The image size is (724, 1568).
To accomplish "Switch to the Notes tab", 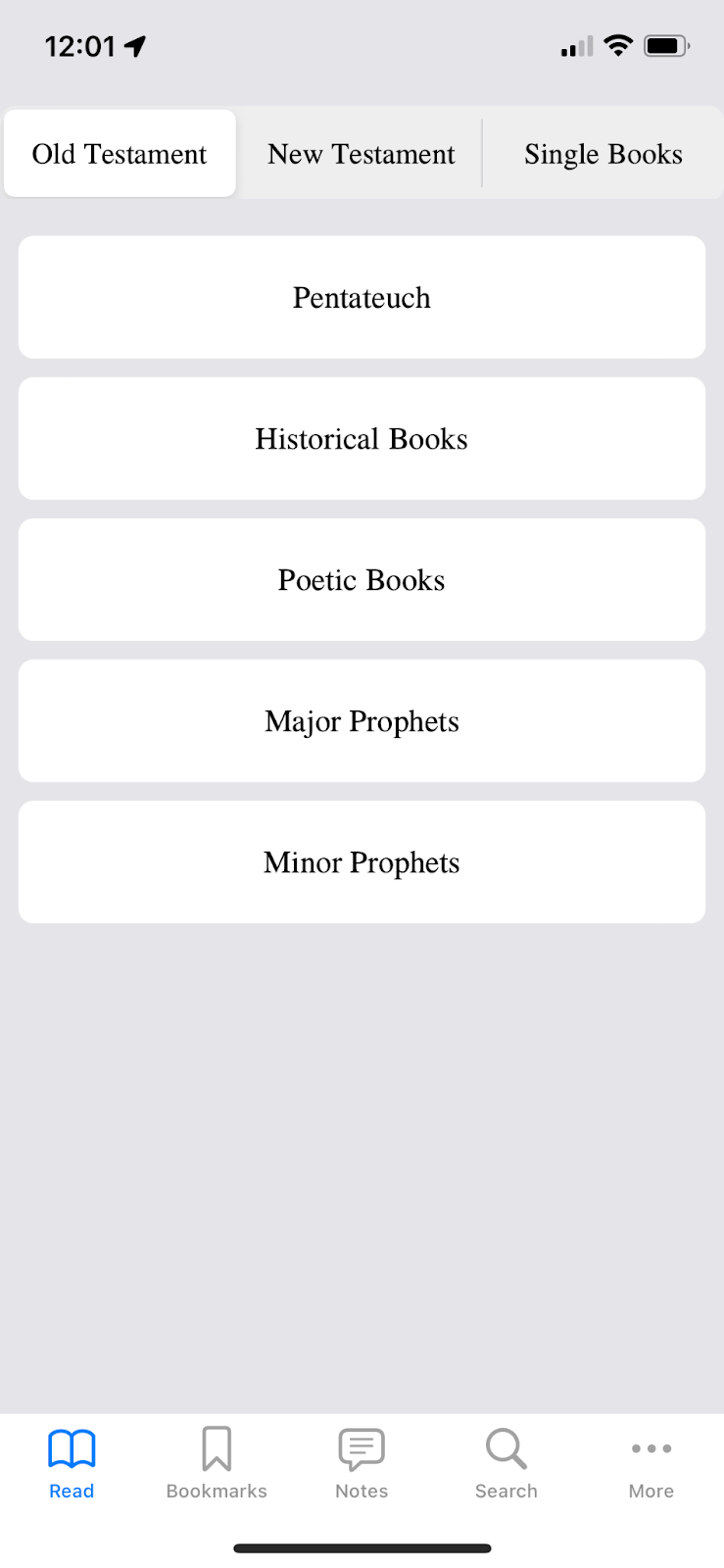I will click(x=362, y=1463).
